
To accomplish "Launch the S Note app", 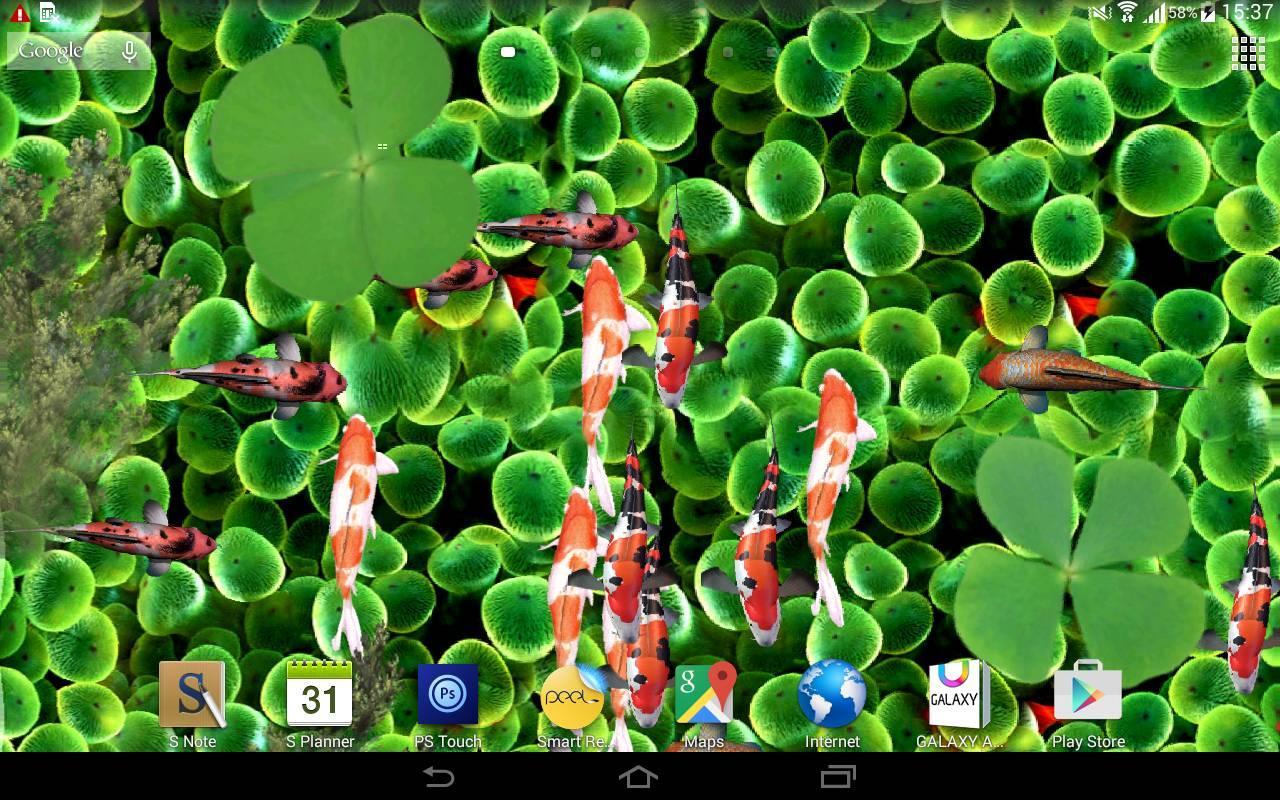I will (192, 695).
